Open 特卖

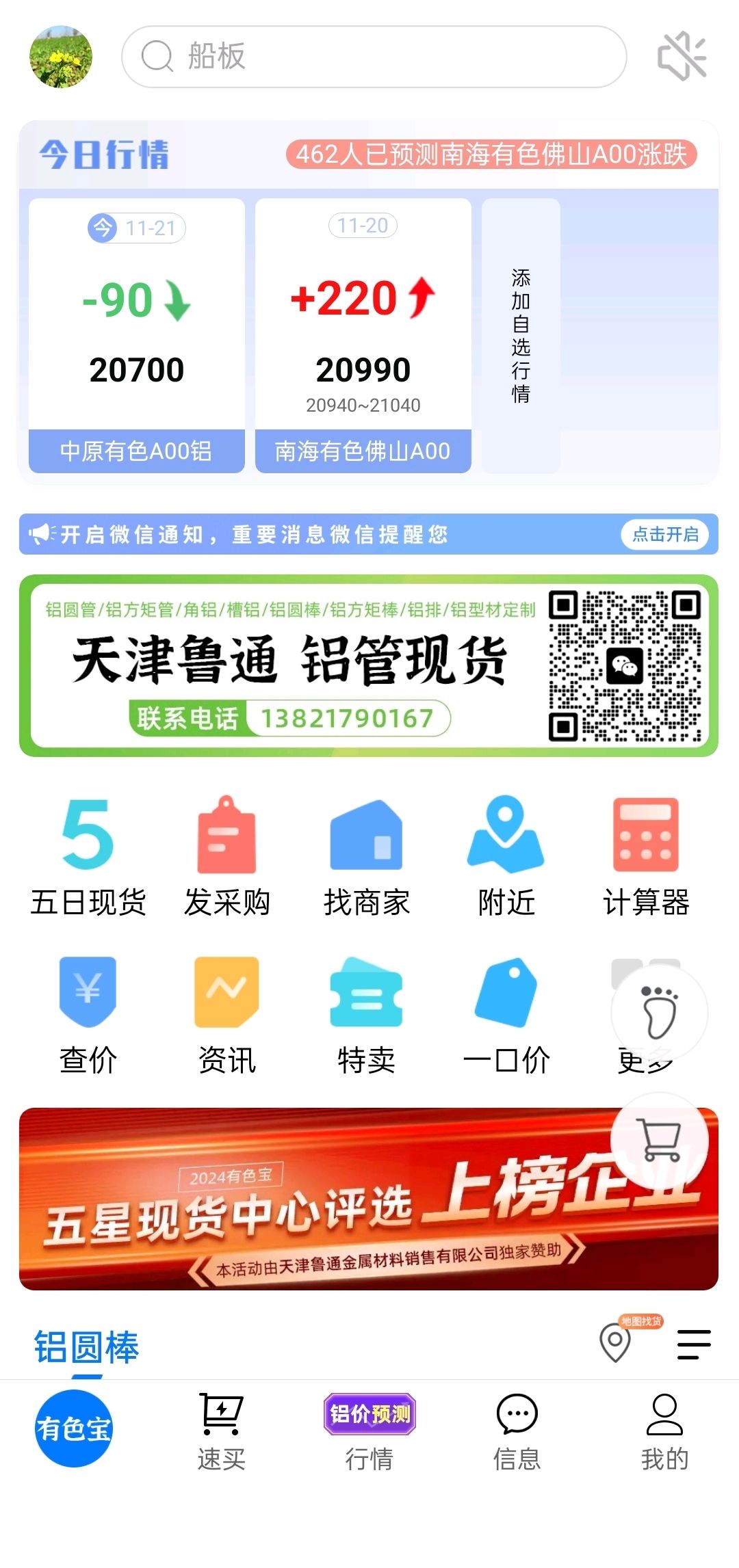(367, 1016)
